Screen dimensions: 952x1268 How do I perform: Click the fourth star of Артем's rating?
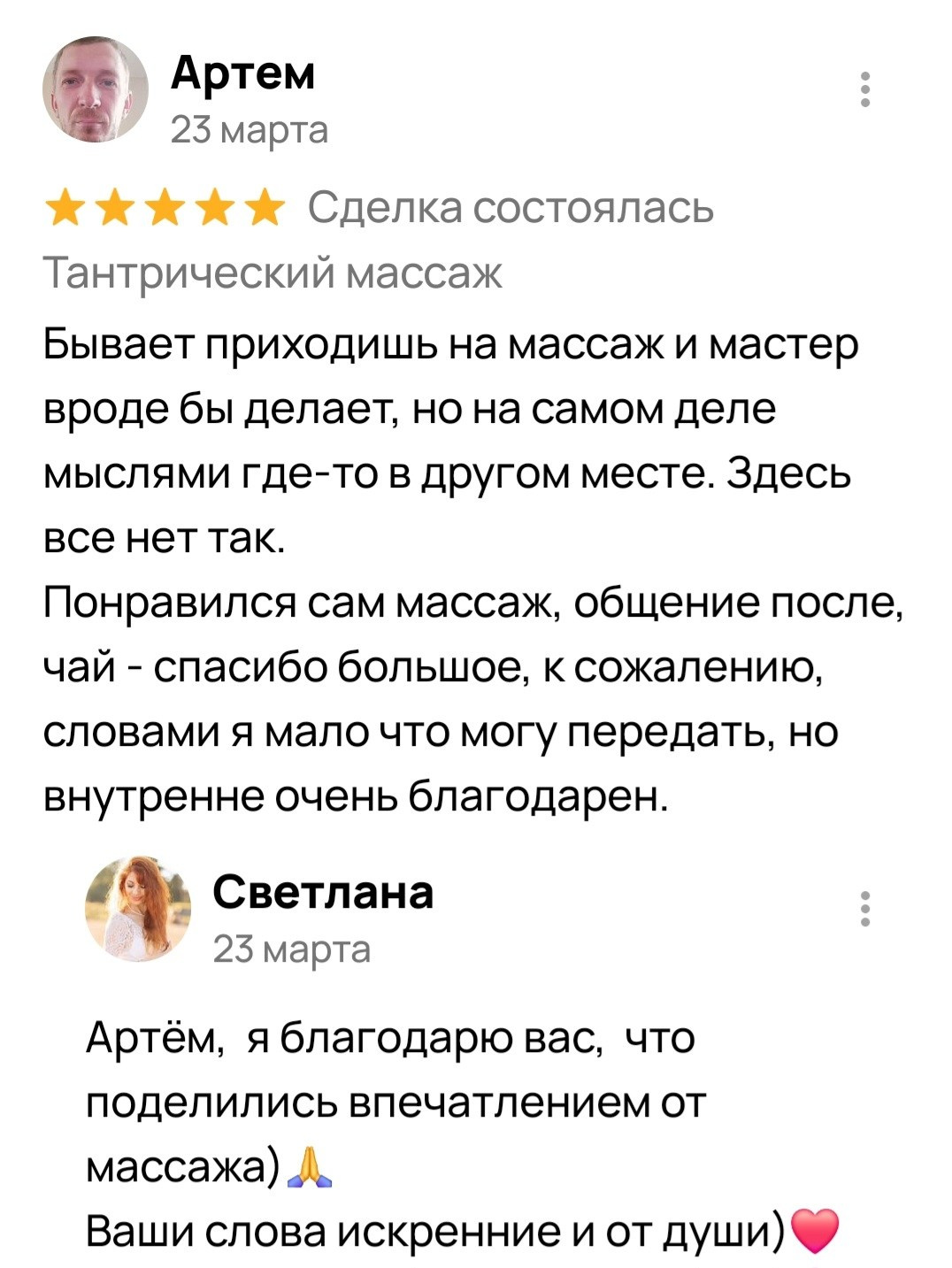(212, 207)
